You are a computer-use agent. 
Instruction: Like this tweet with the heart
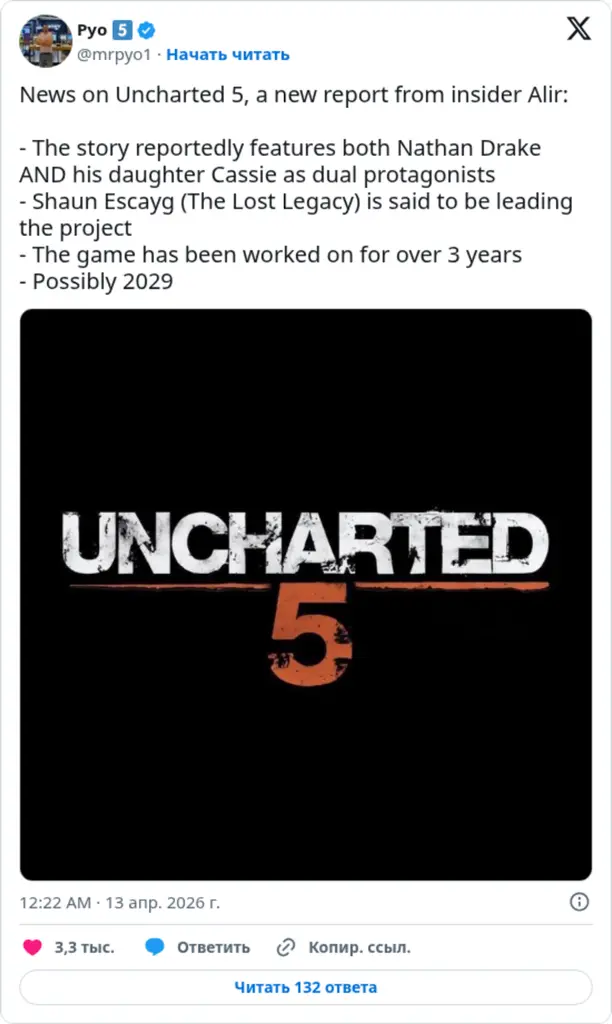click(33, 947)
